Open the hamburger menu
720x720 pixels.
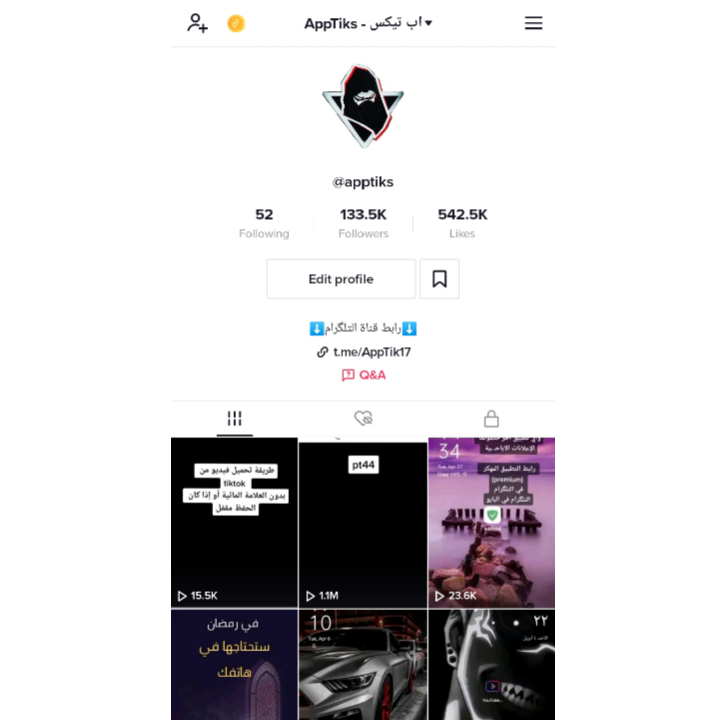pyautogui.click(x=533, y=23)
